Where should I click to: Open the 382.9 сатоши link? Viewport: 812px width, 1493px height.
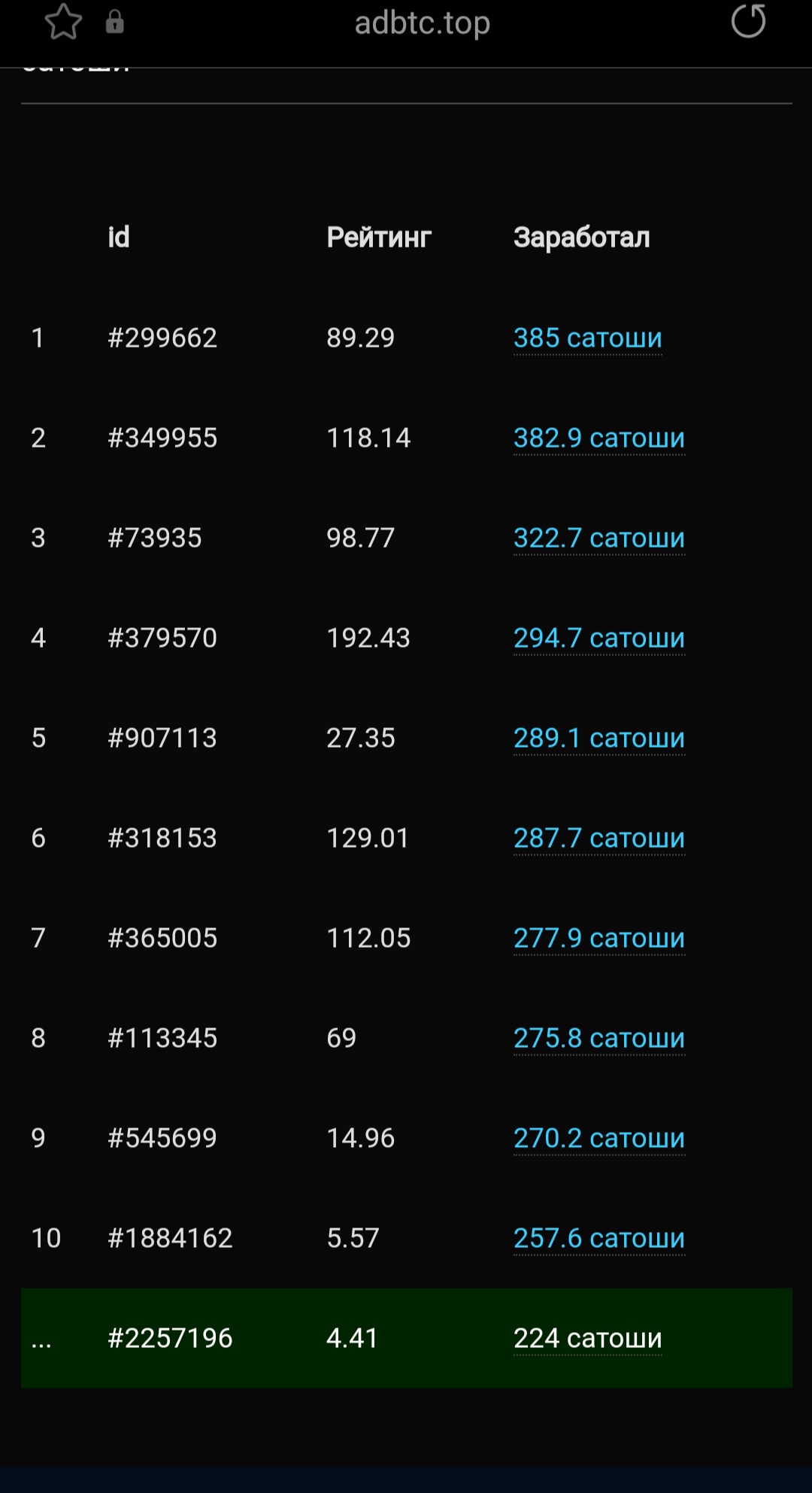click(599, 438)
